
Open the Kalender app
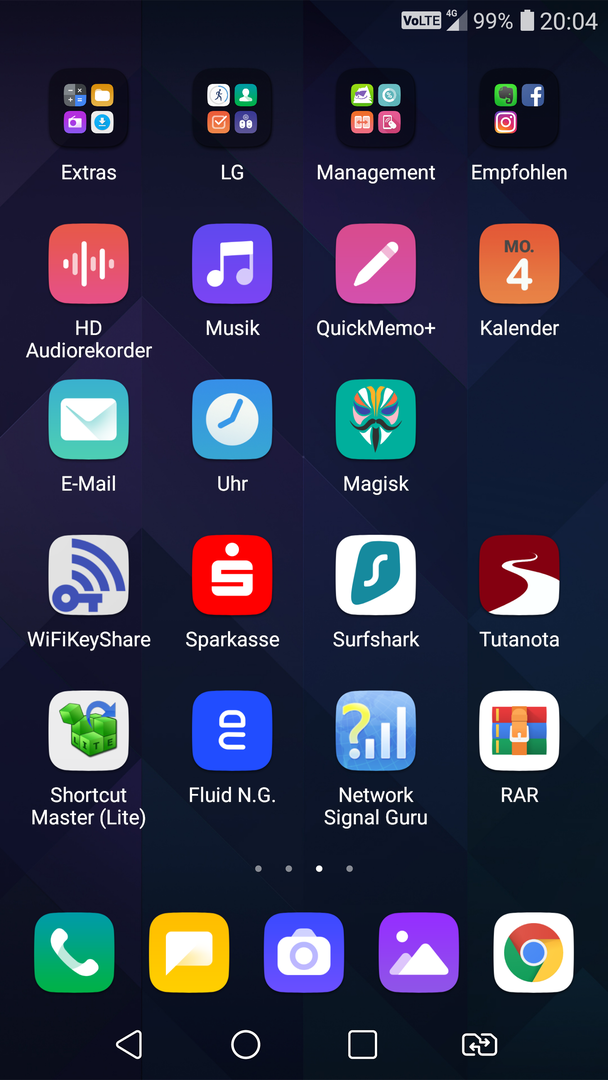pos(519,264)
